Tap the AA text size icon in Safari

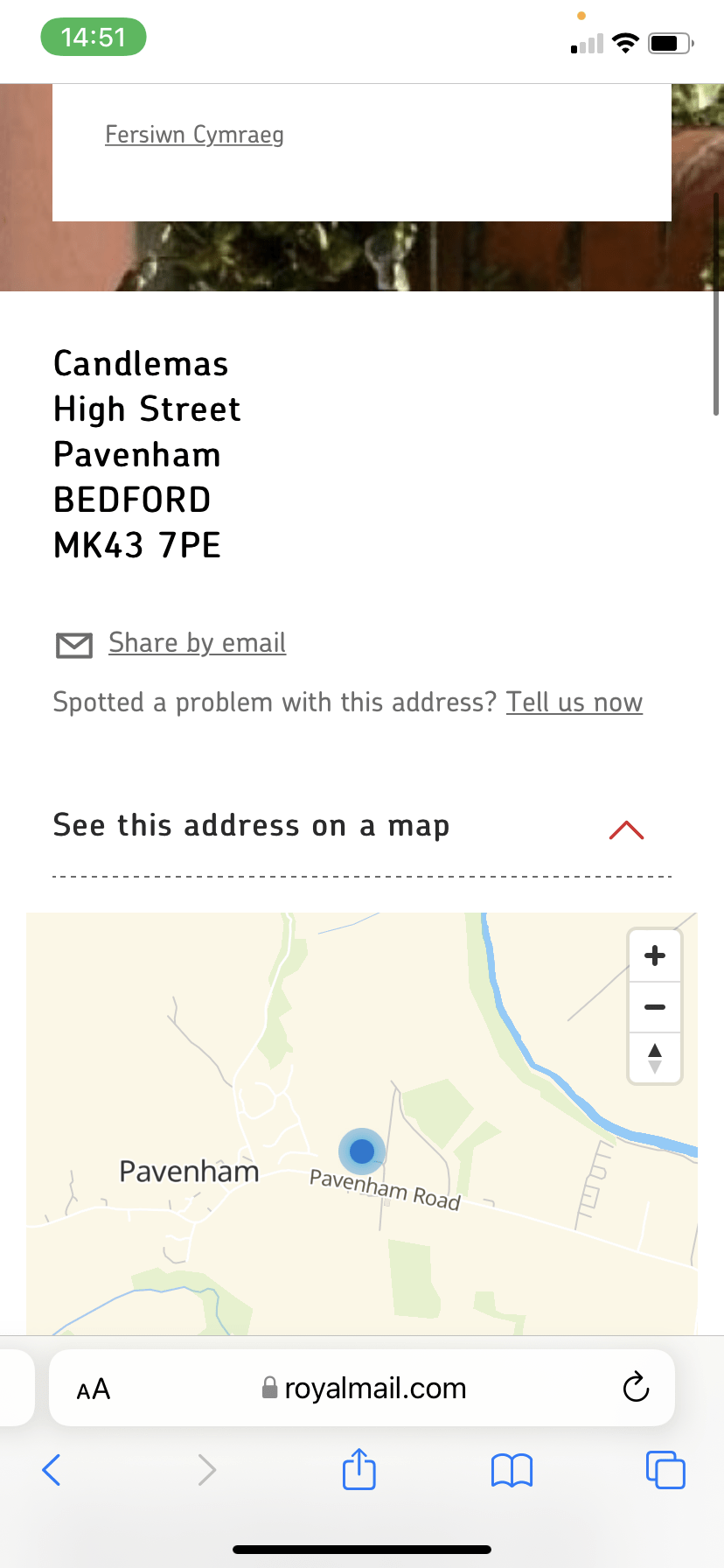pos(92,1388)
